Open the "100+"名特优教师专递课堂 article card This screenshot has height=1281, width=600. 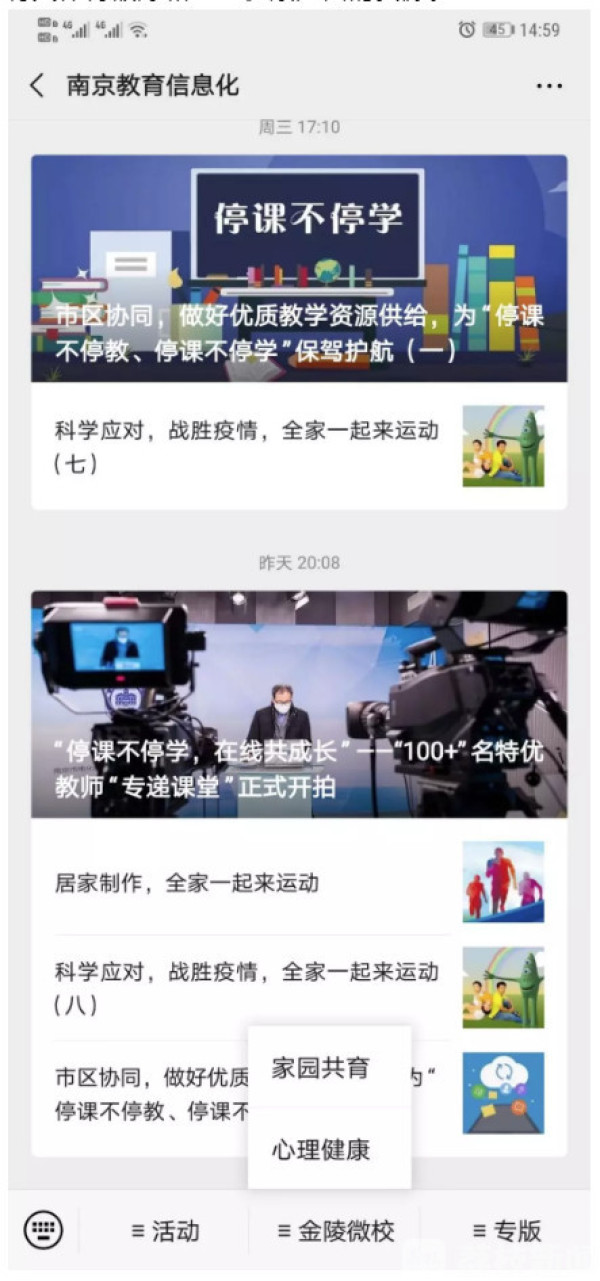tap(298, 704)
